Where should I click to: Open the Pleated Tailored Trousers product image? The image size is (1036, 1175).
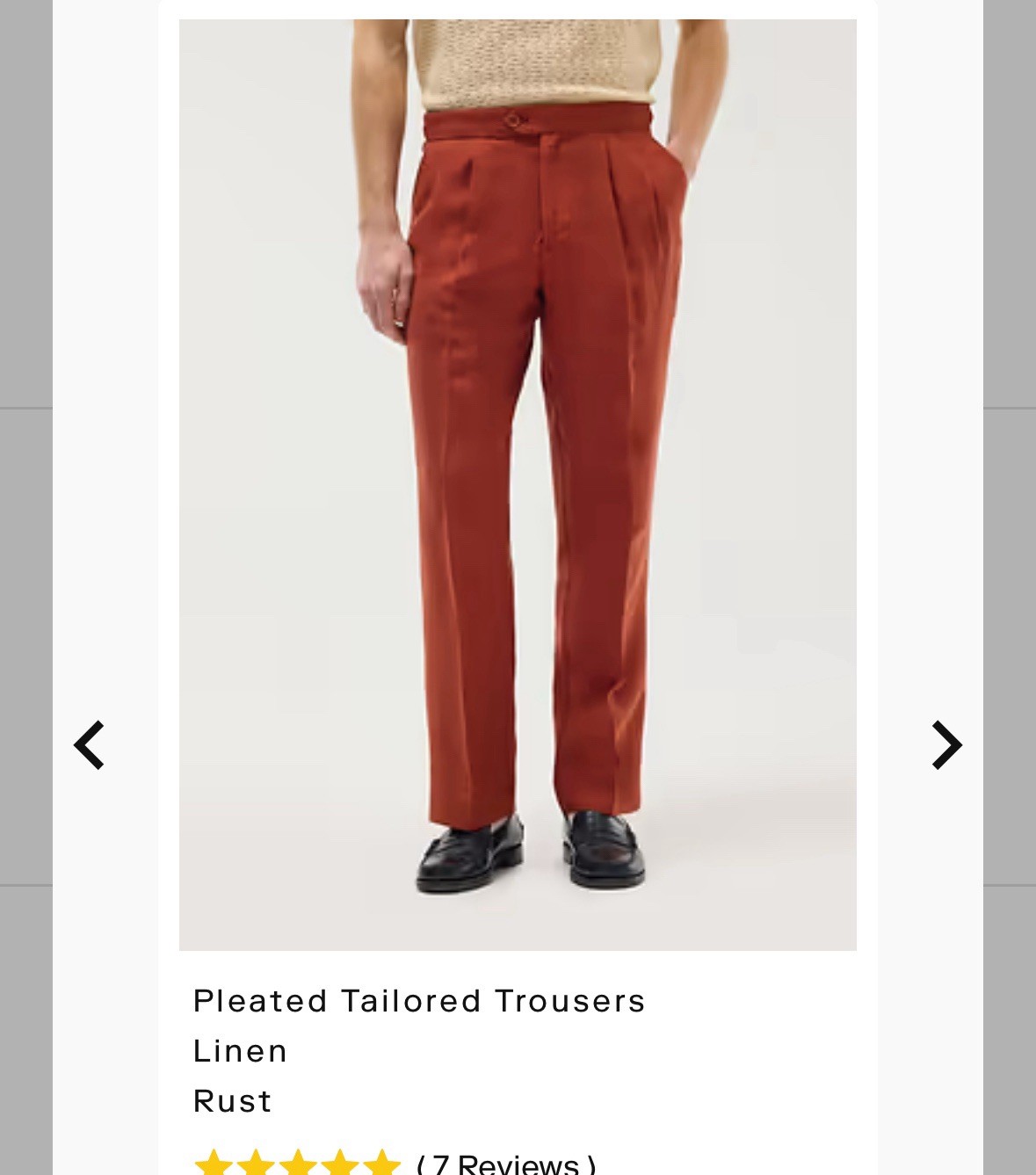coord(518,483)
